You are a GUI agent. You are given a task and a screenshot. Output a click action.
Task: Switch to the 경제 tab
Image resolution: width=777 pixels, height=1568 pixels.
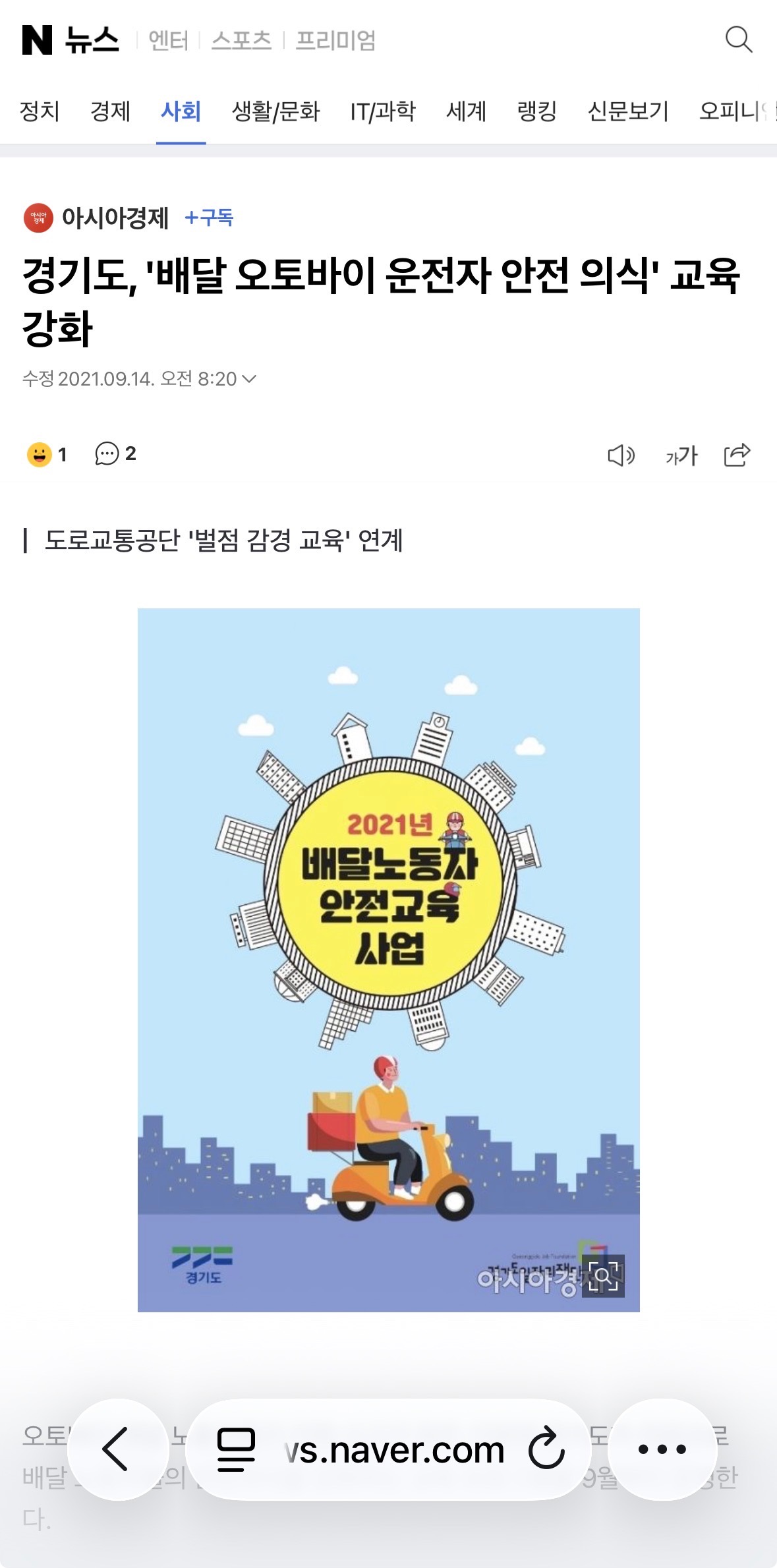pyautogui.click(x=110, y=111)
